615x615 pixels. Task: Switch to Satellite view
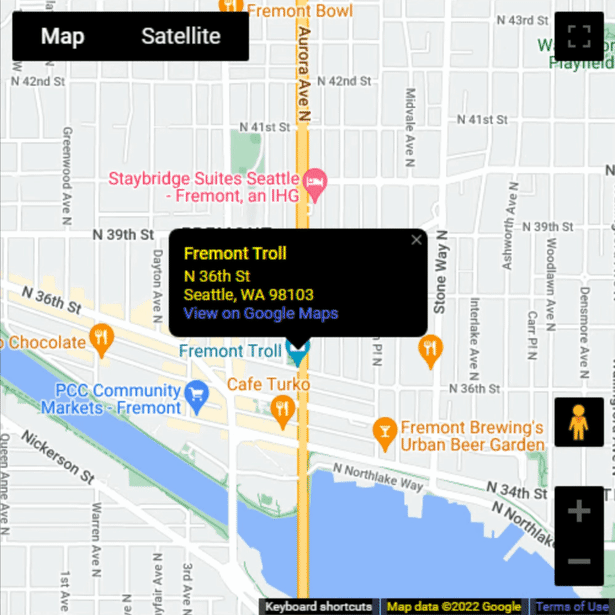[x=180, y=37]
